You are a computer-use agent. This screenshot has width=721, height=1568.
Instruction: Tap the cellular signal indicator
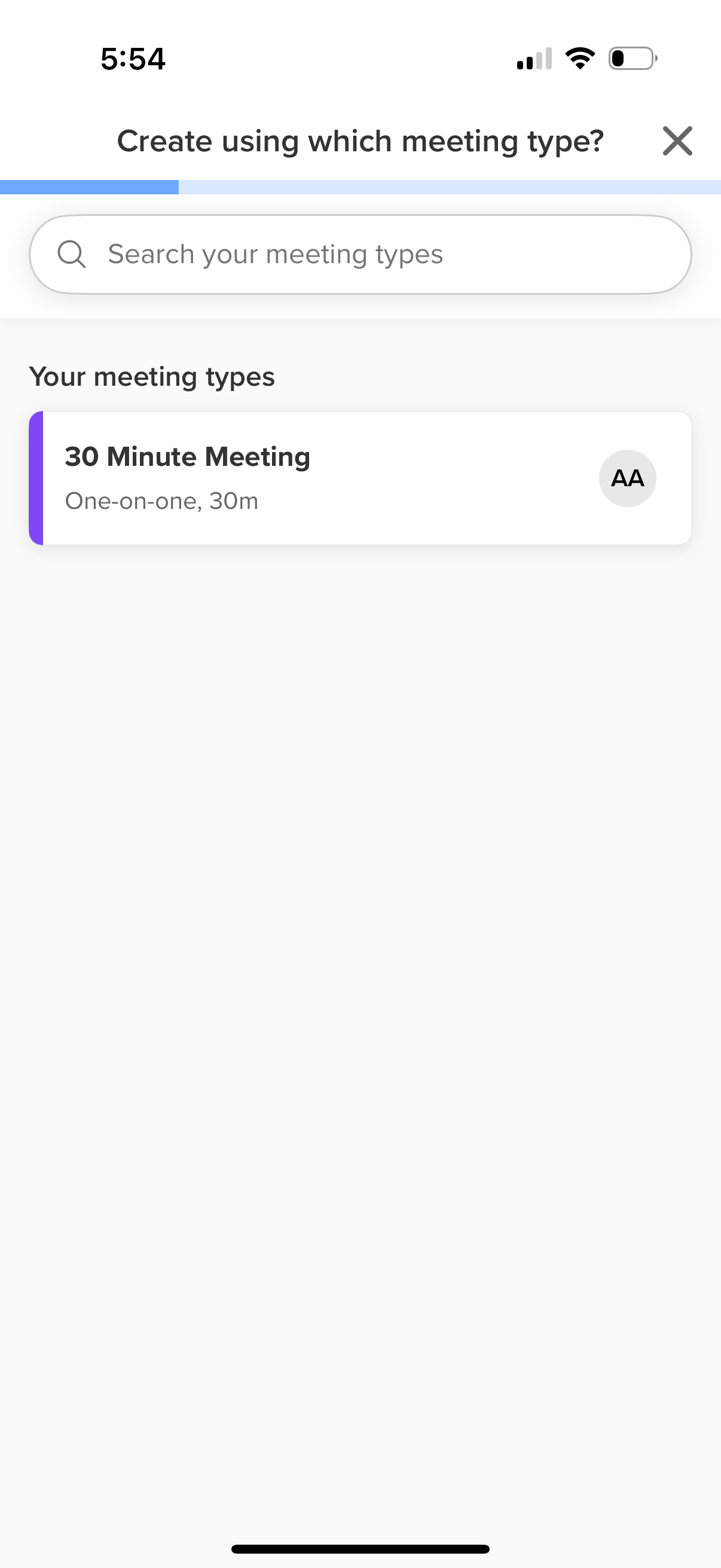[x=534, y=58]
